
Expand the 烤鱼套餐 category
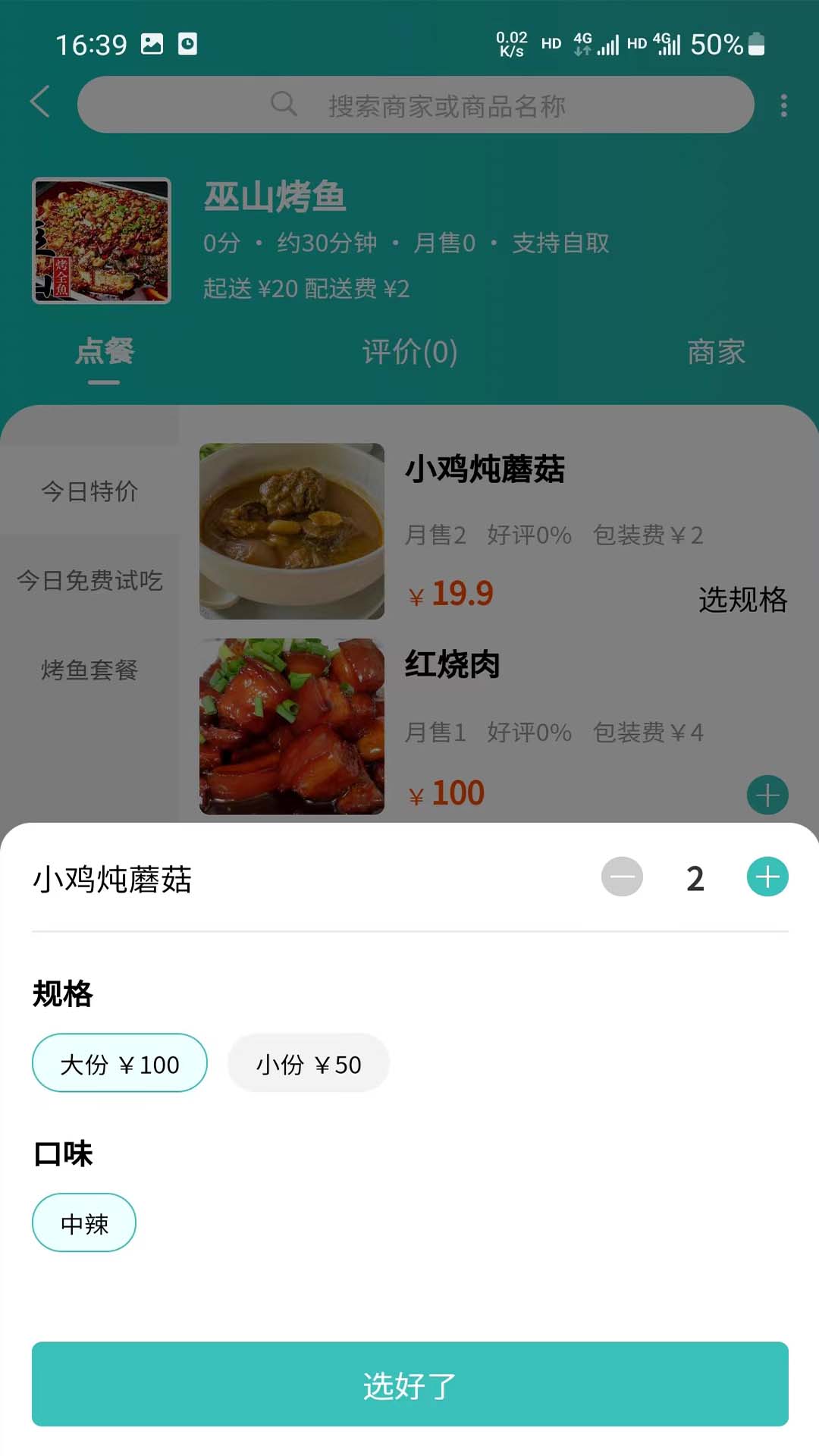tap(89, 670)
